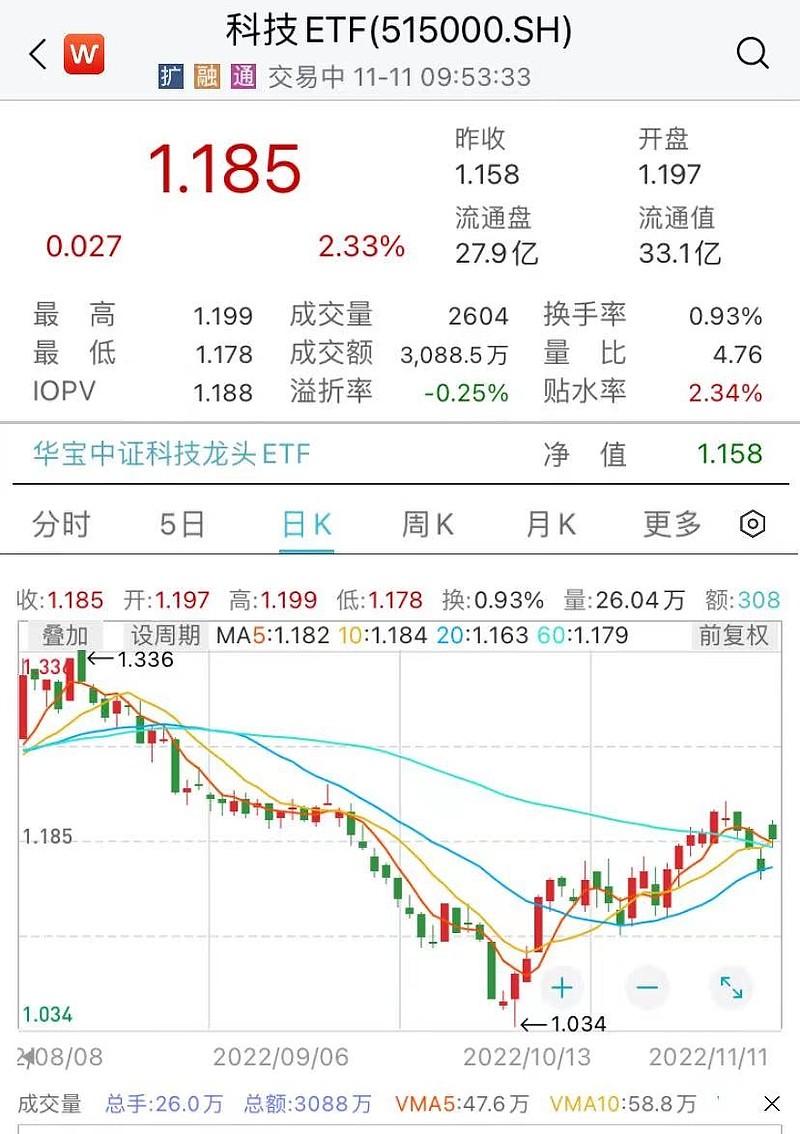Viewport: 800px width, 1134px height.
Task: Click the back arrow at top left
Action: [36, 54]
